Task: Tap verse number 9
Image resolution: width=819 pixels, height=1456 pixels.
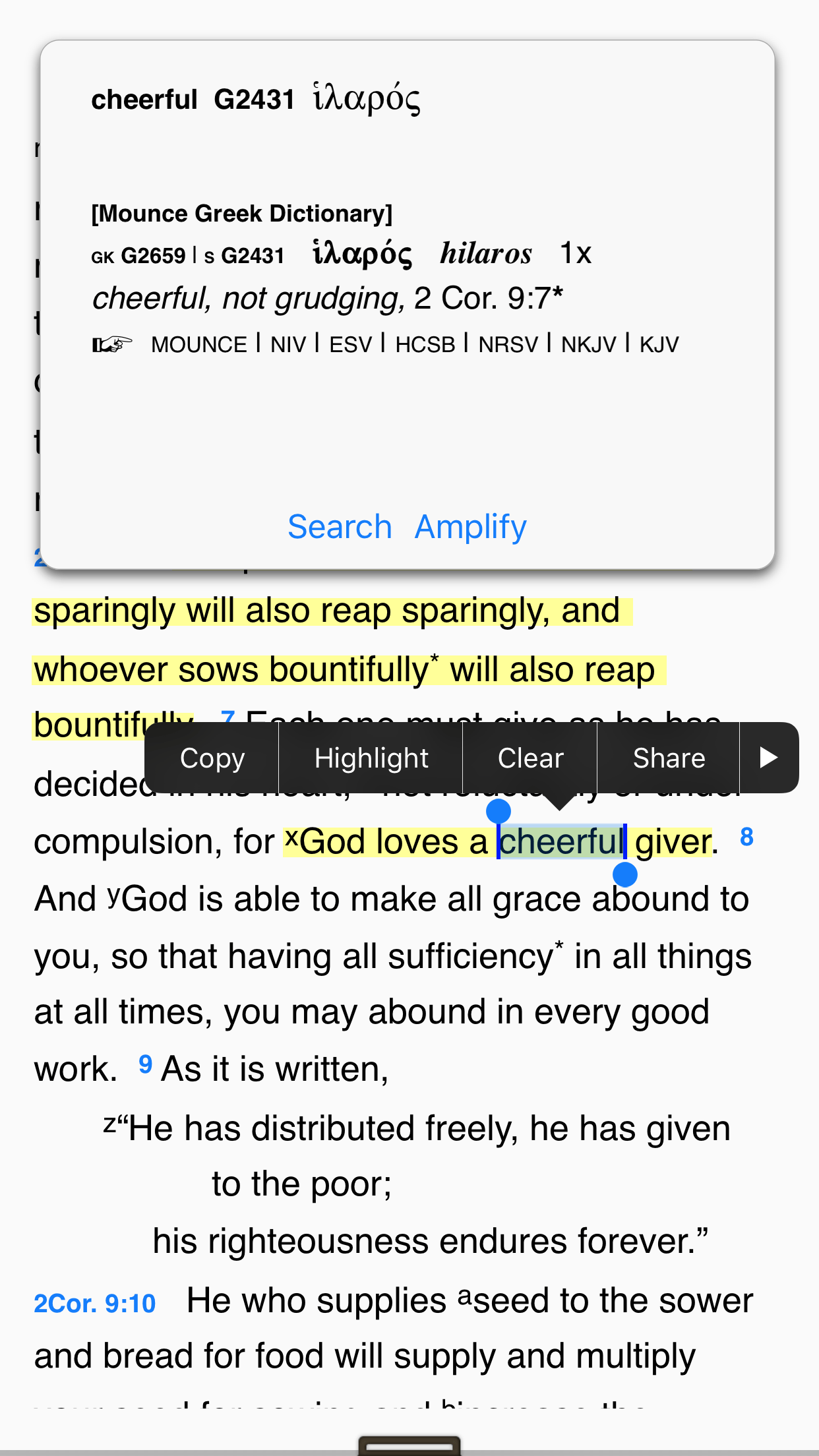Action: (x=146, y=1064)
